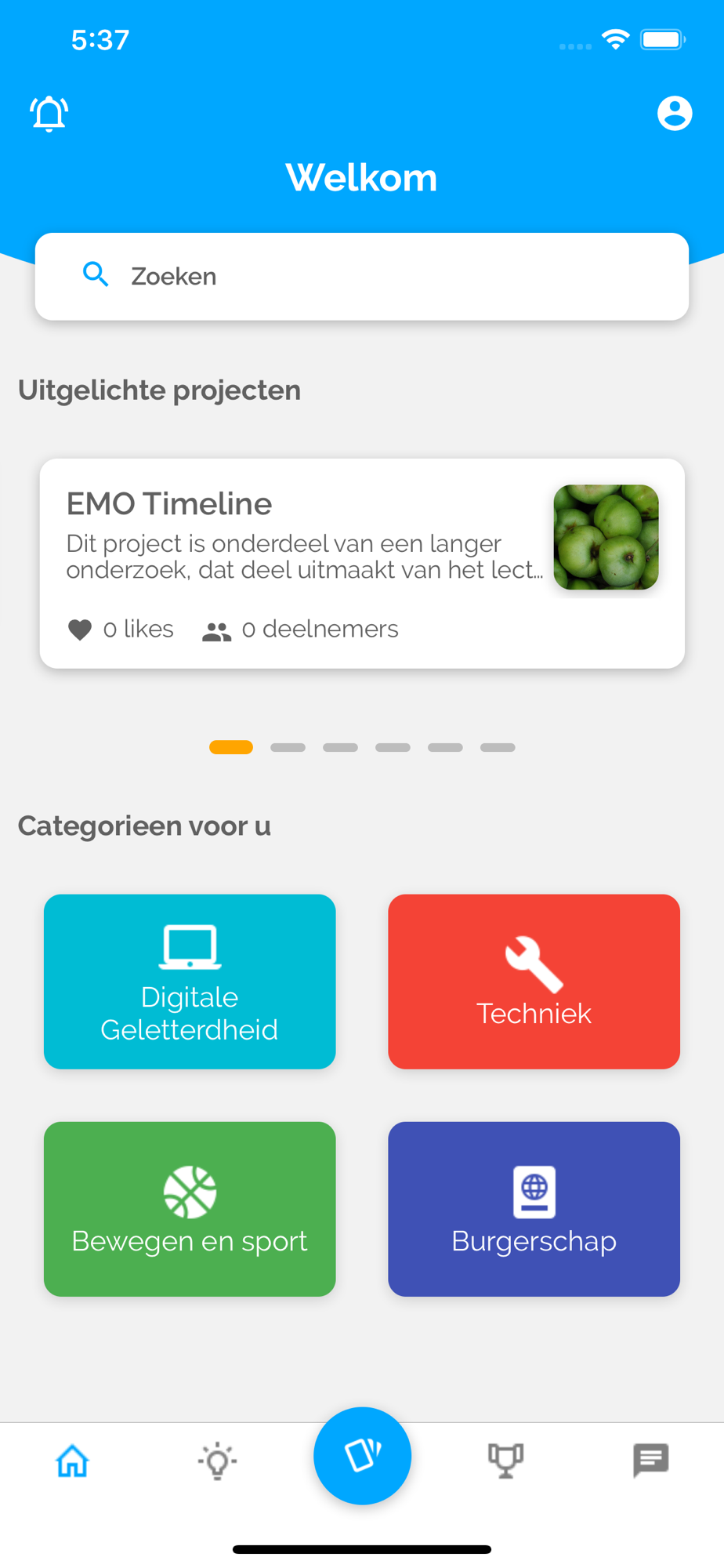Select the Digitale Geletterdheid category
The image size is (724, 1568).
tap(190, 981)
